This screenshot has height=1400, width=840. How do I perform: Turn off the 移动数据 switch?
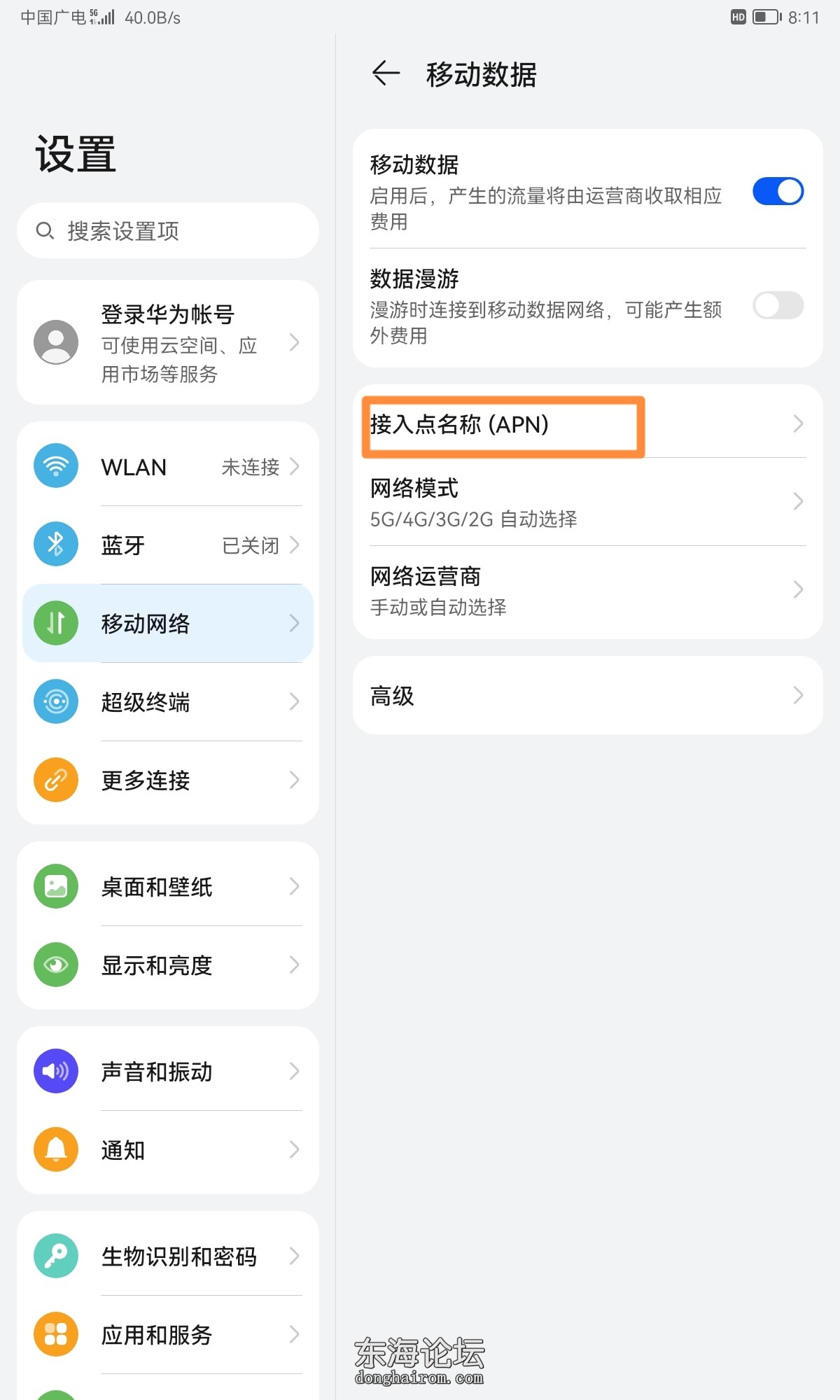pyautogui.click(x=777, y=192)
